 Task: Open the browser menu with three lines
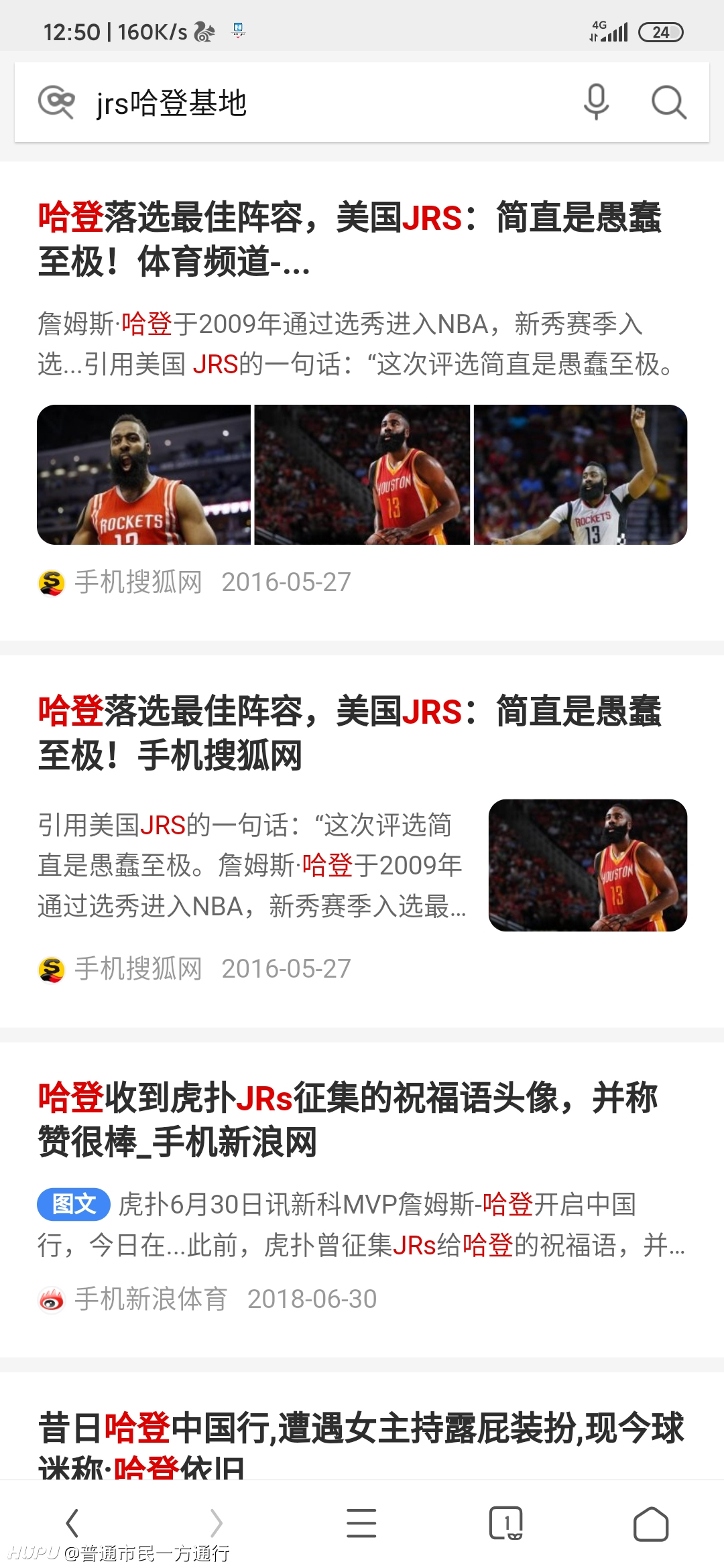[361, 1522]
